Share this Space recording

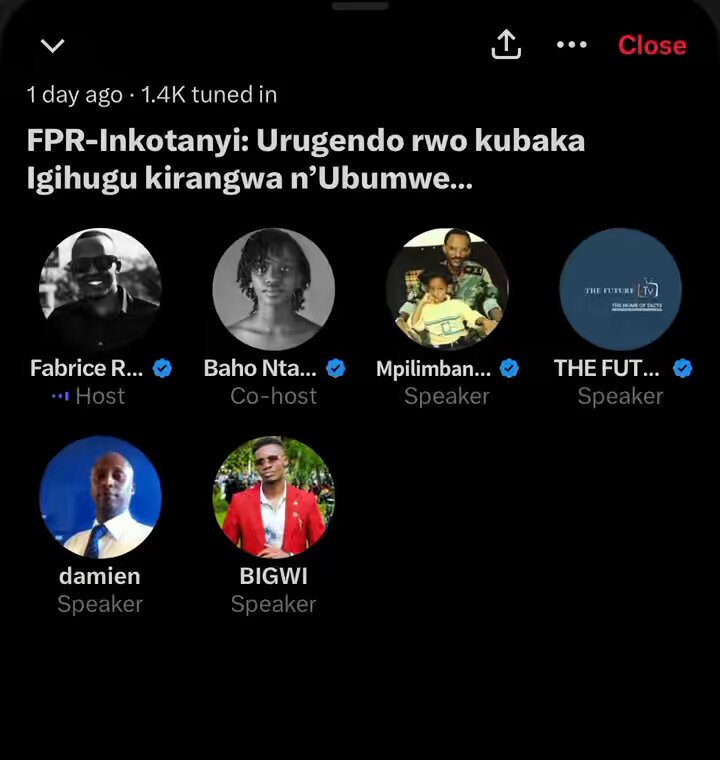pyautogui.click(x=506, y=45)
